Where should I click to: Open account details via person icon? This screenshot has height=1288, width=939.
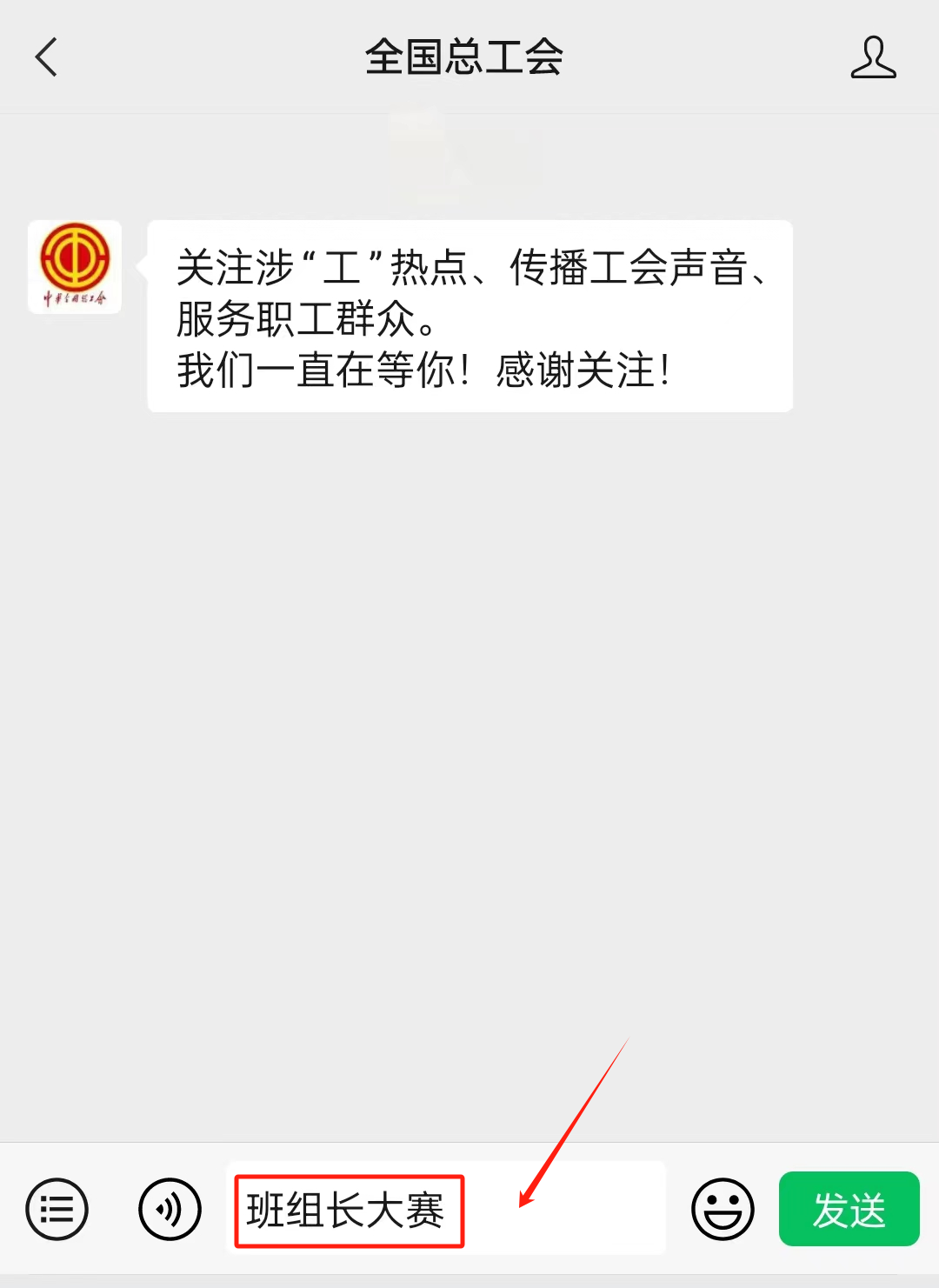[873, 57]
